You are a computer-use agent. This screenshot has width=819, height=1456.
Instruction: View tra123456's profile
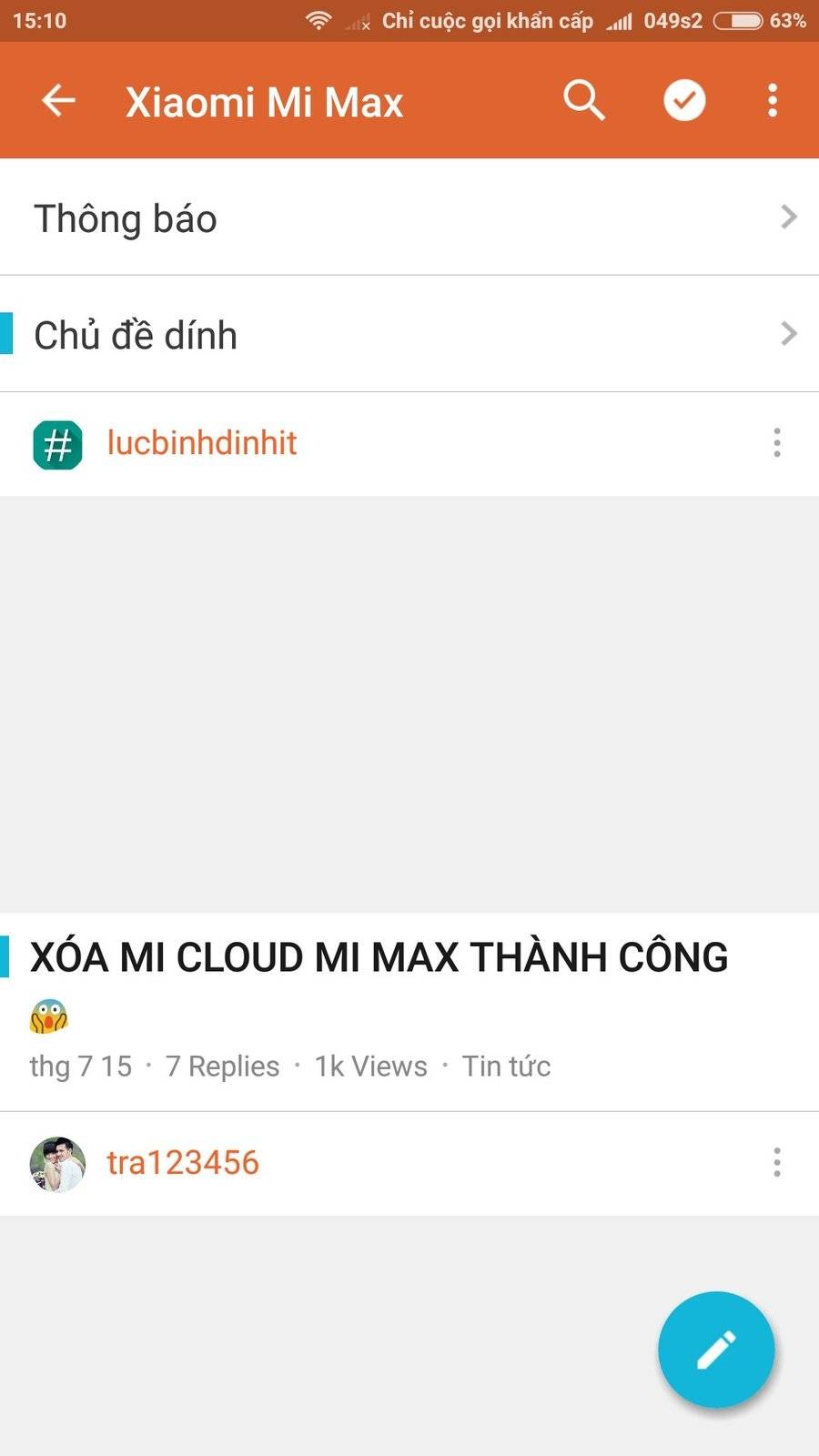[182, 1163]
